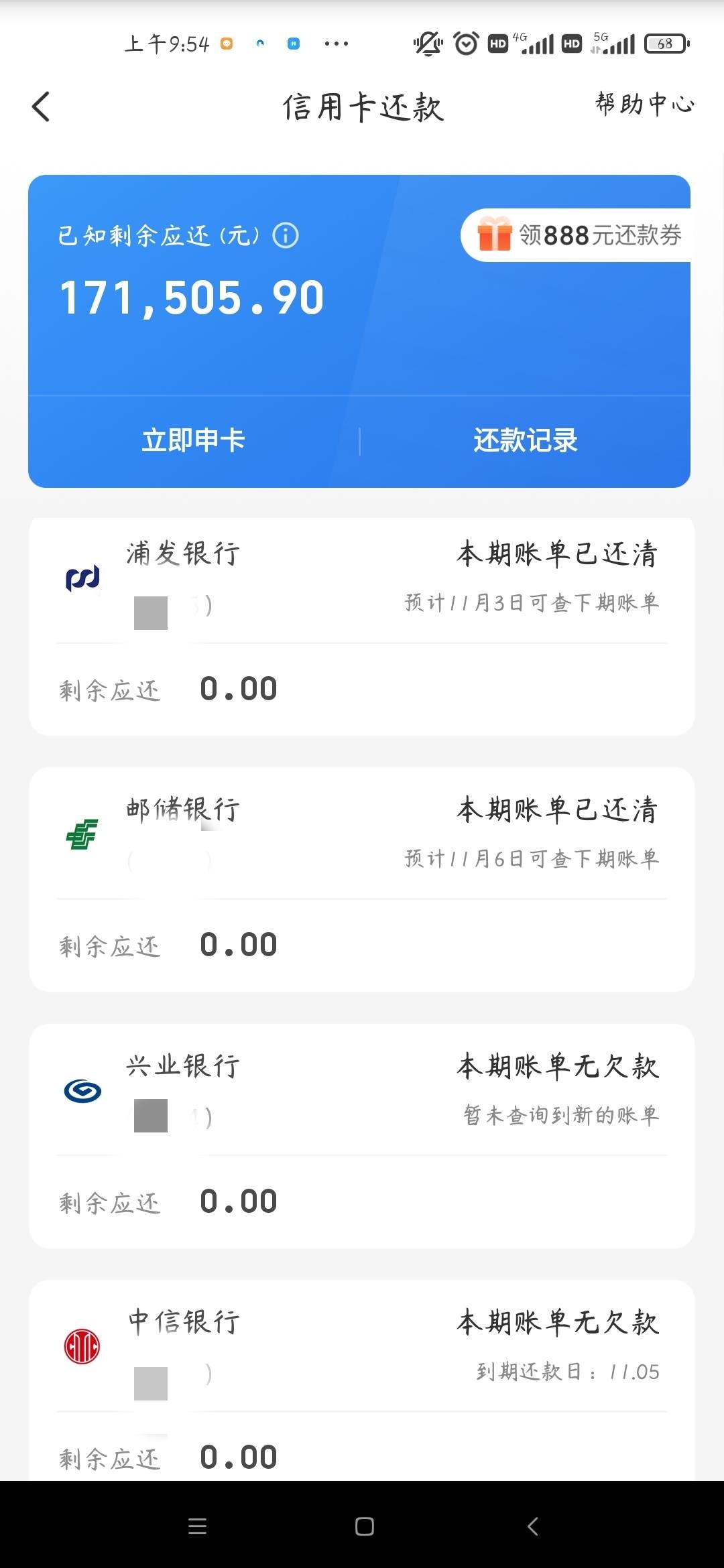Open the 邮储银行 credit card entry

click(362, 880)
